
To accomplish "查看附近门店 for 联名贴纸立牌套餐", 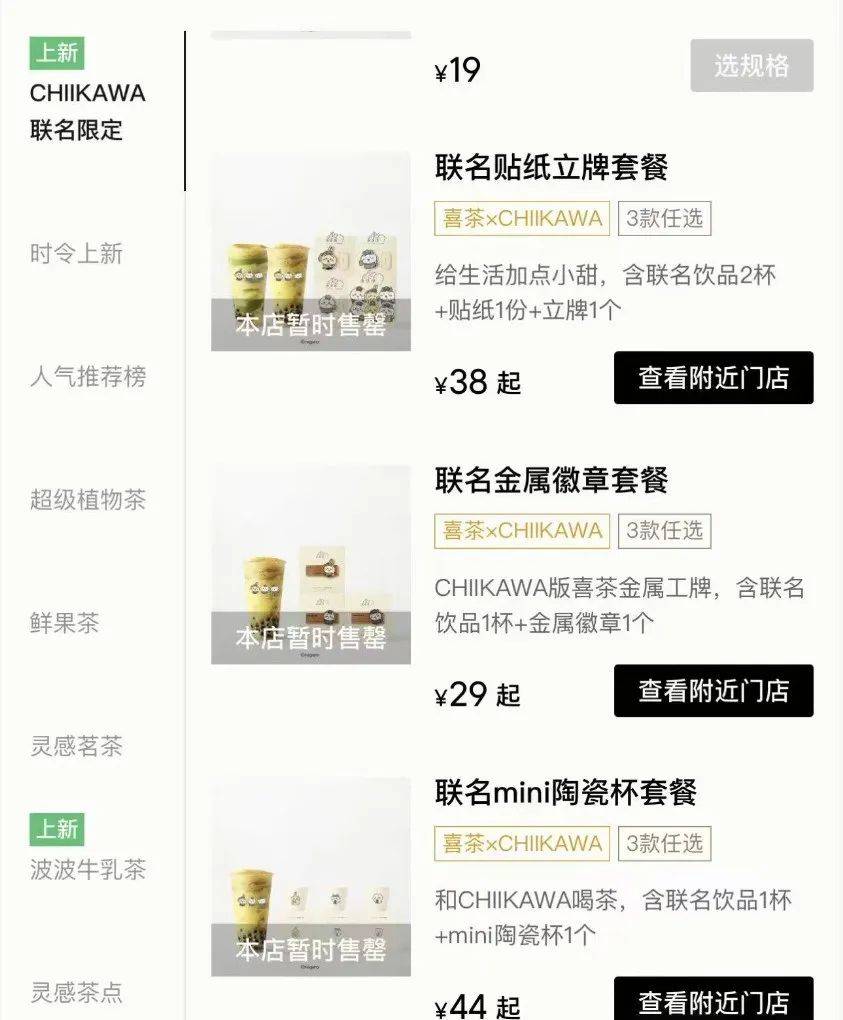I will 713,378.
